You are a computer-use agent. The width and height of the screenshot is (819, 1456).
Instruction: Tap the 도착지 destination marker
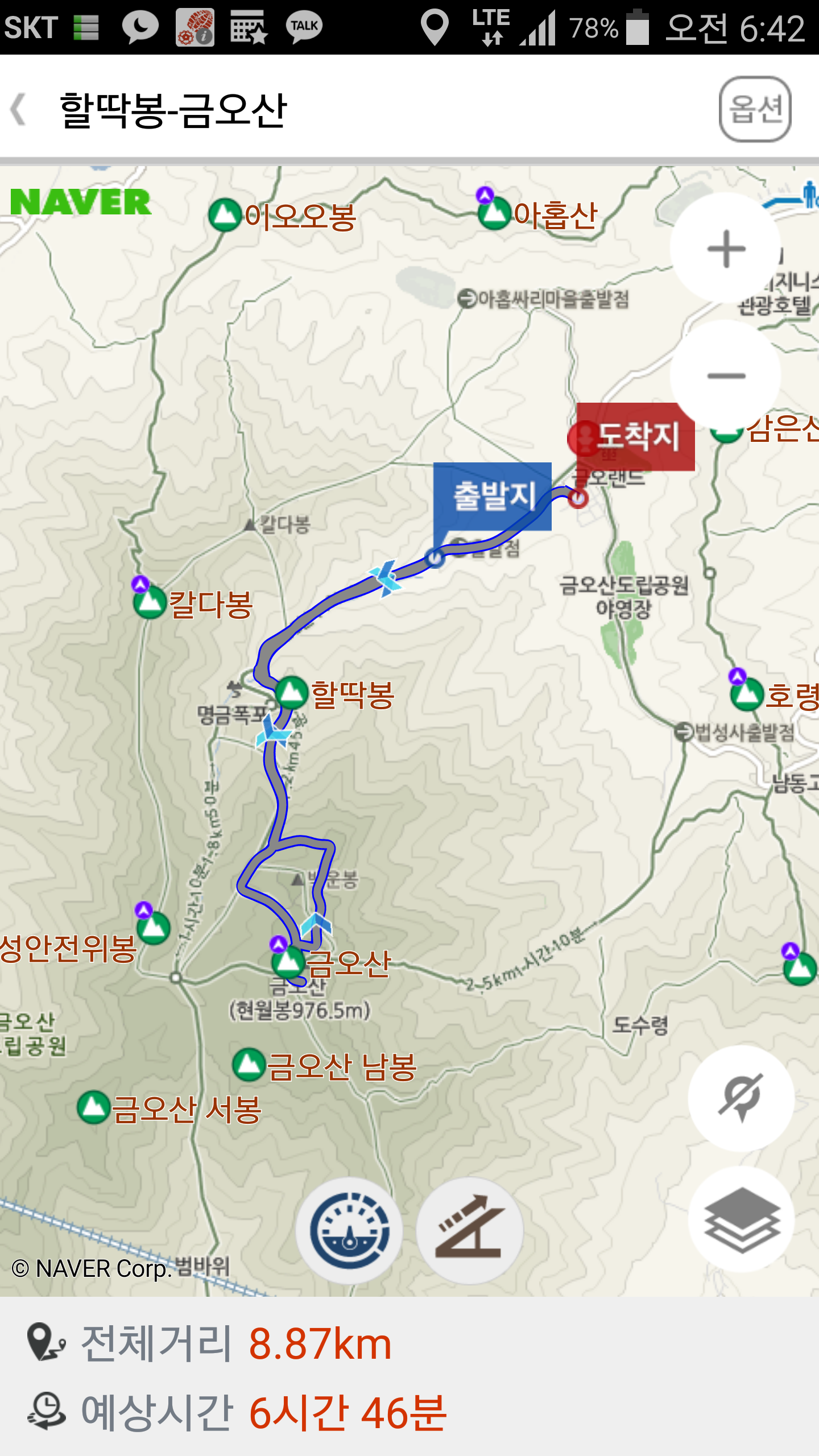coord(636,437)
